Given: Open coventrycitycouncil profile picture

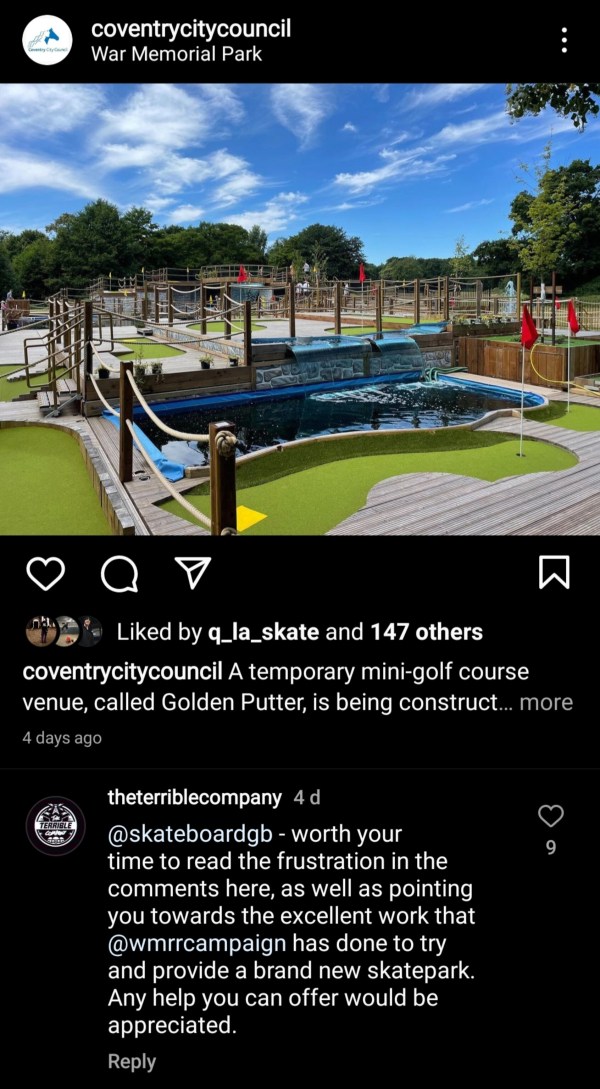Looking at the screenshot, I should click(x=47, y=40).
